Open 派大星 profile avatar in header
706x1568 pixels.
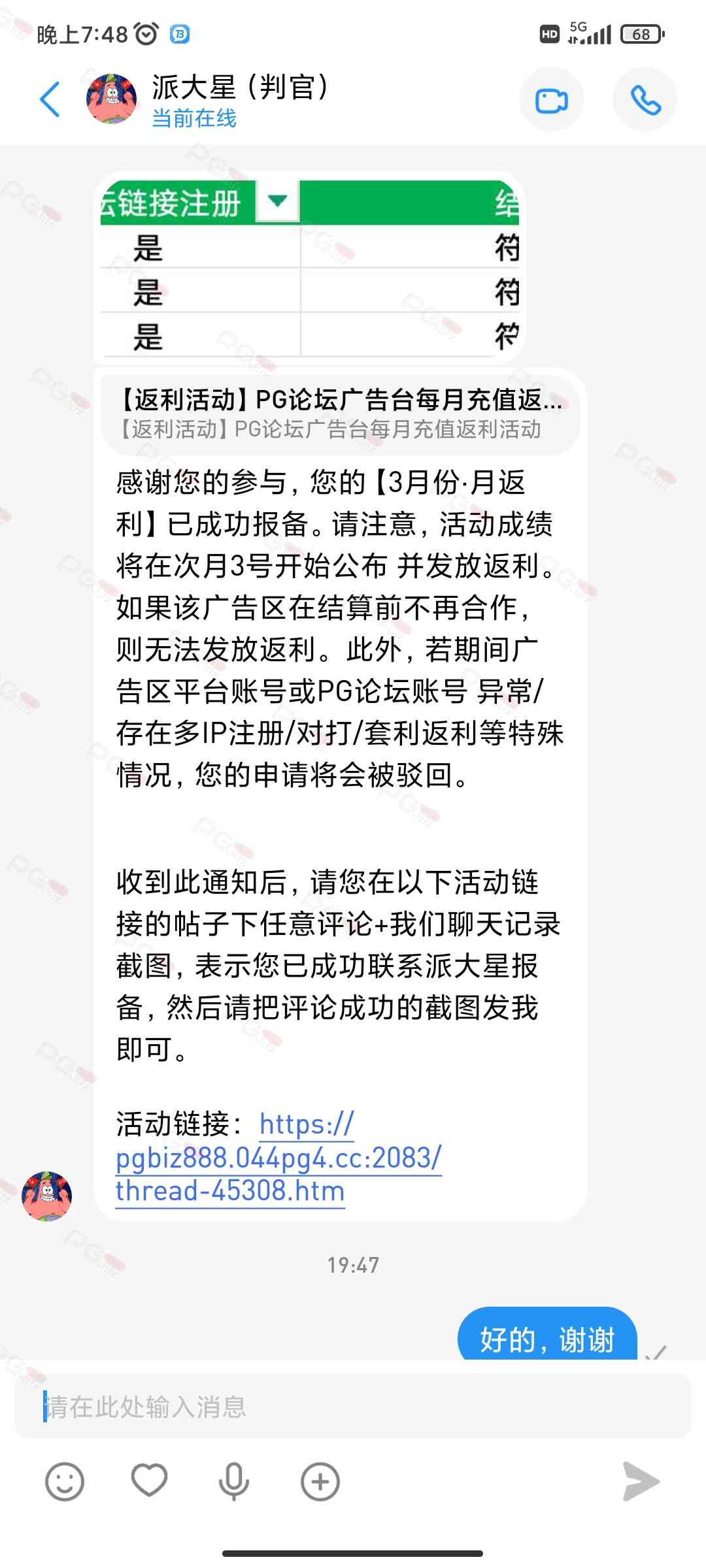112,99
